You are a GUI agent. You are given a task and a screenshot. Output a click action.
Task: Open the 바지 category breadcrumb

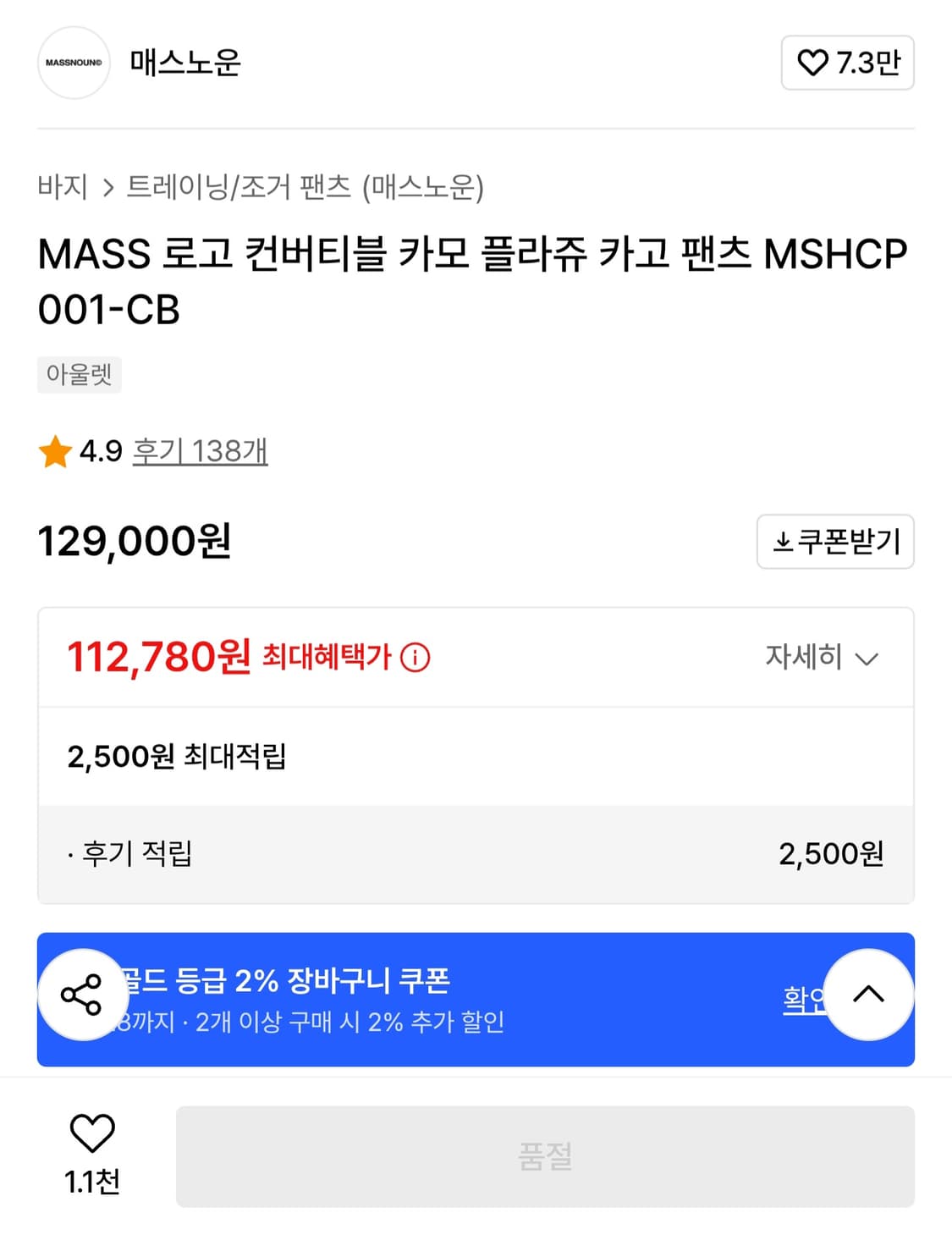click(x=64, y=188)
